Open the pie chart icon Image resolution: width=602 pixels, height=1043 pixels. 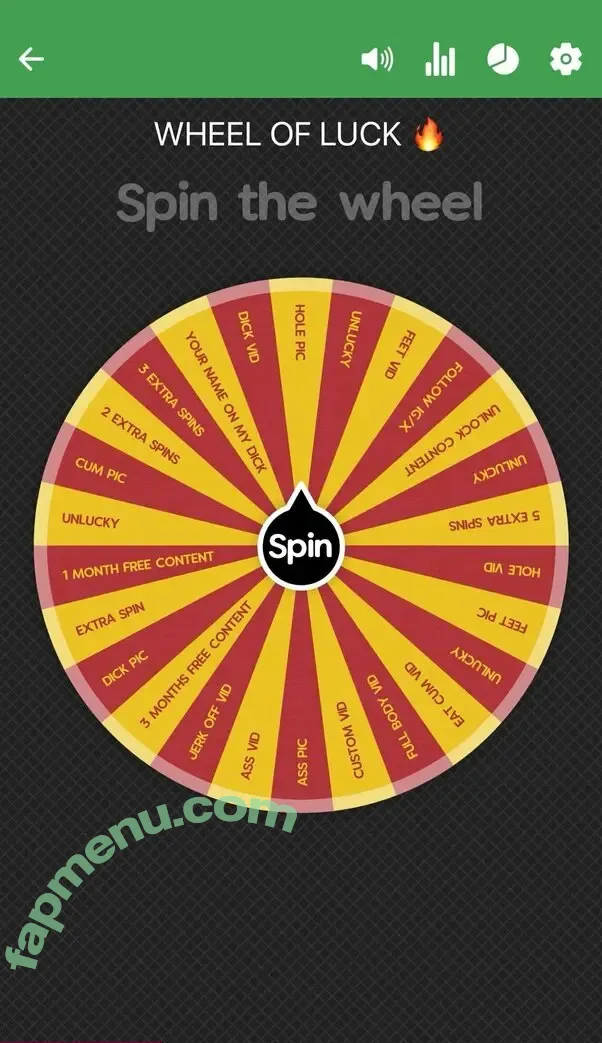[x=503, y=60]
